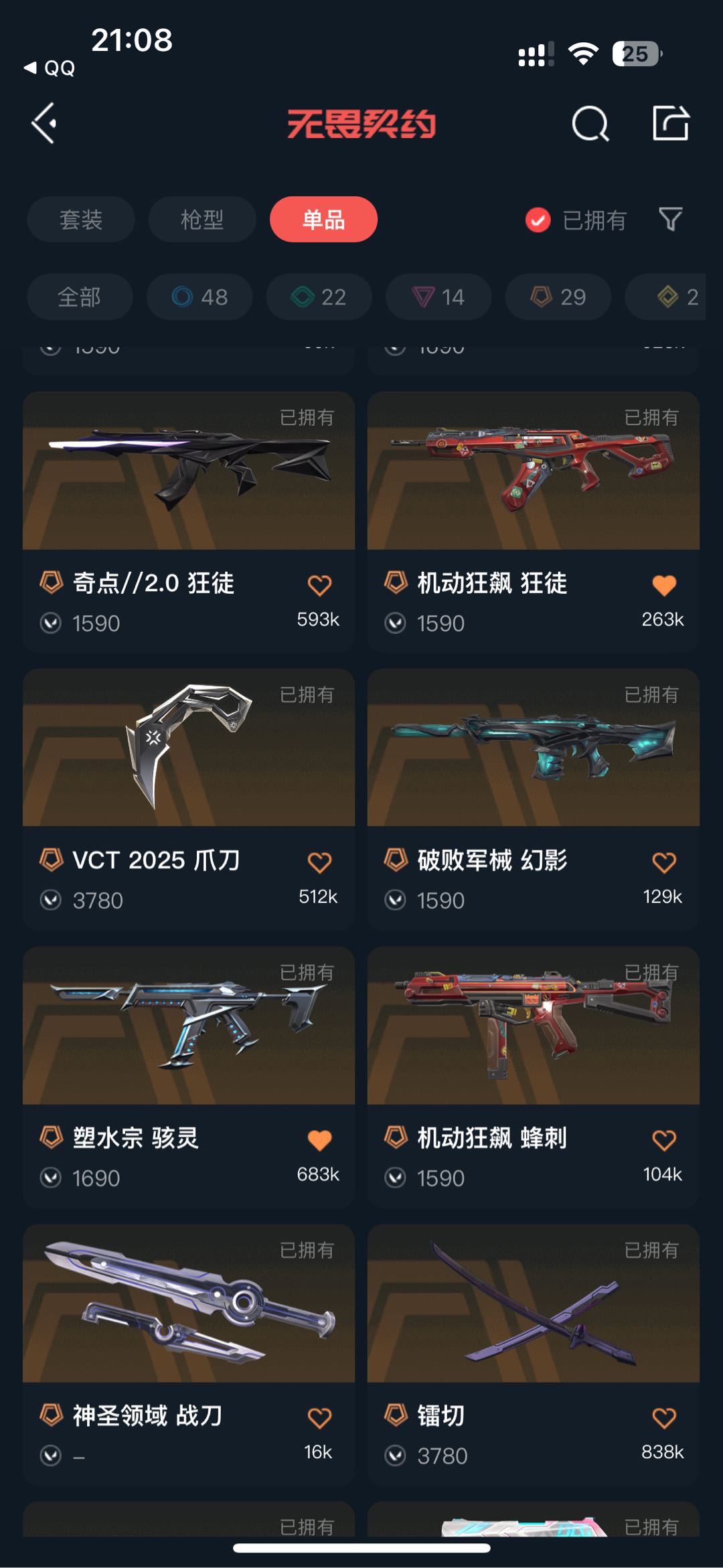
Task: Filter by the chip showing 22
Action: pos(319,297)
